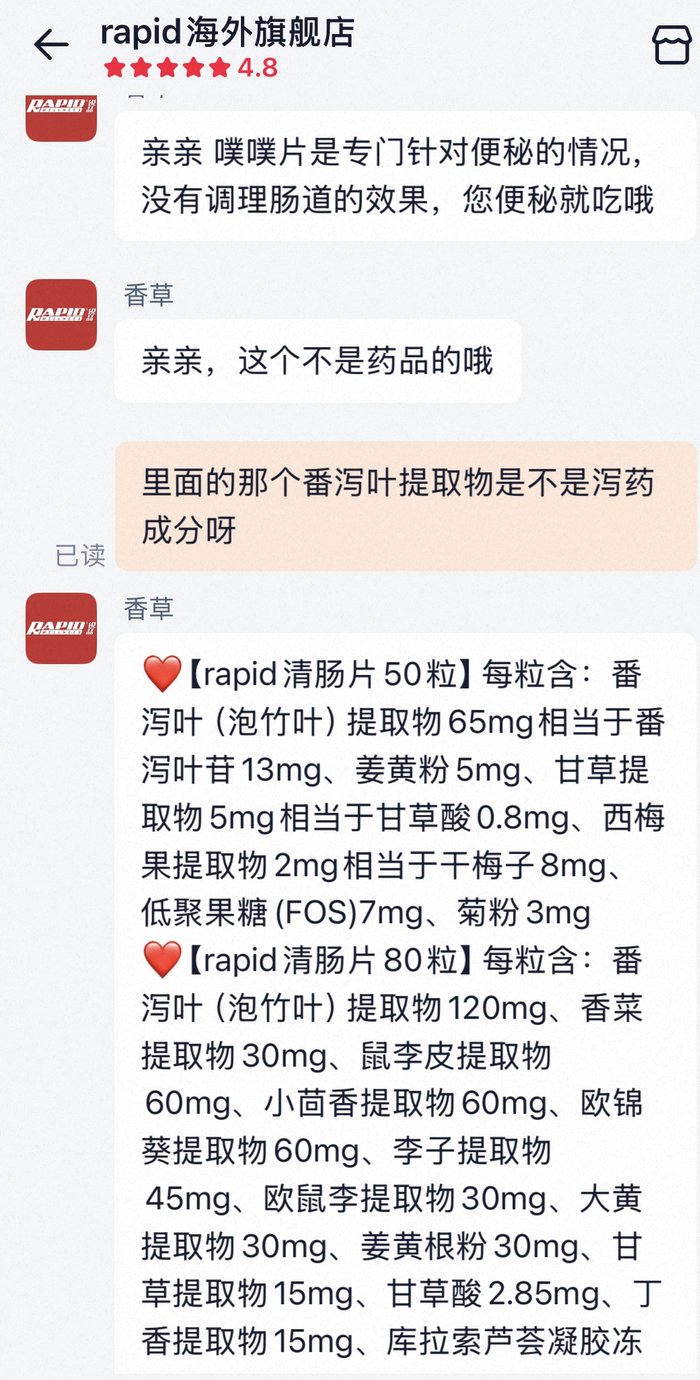Tap 香草's avatar beside 这个不是药品的哦 message
This screenshot has height=1380, width=700.
pos(61,314)
